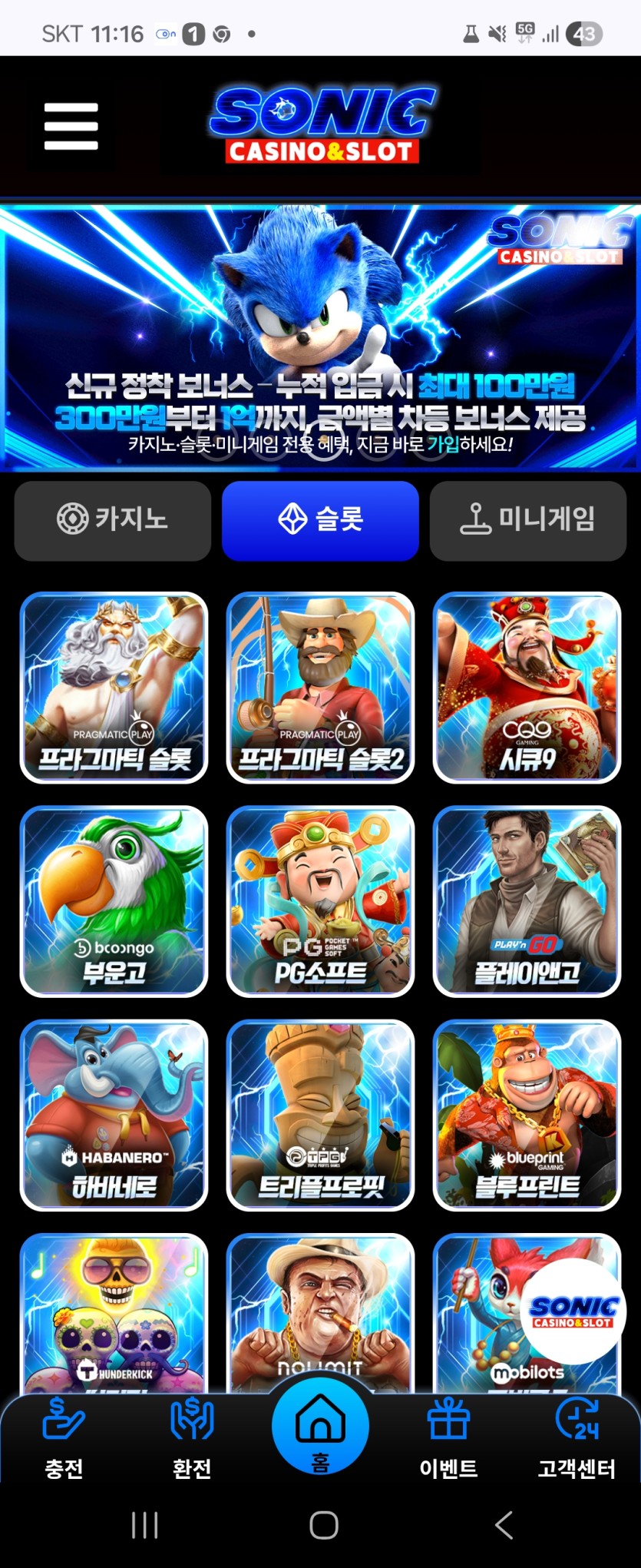Open the 플레이앤고 slot tile
This screenshot has width=641, height=1568.
click(527, 901)
